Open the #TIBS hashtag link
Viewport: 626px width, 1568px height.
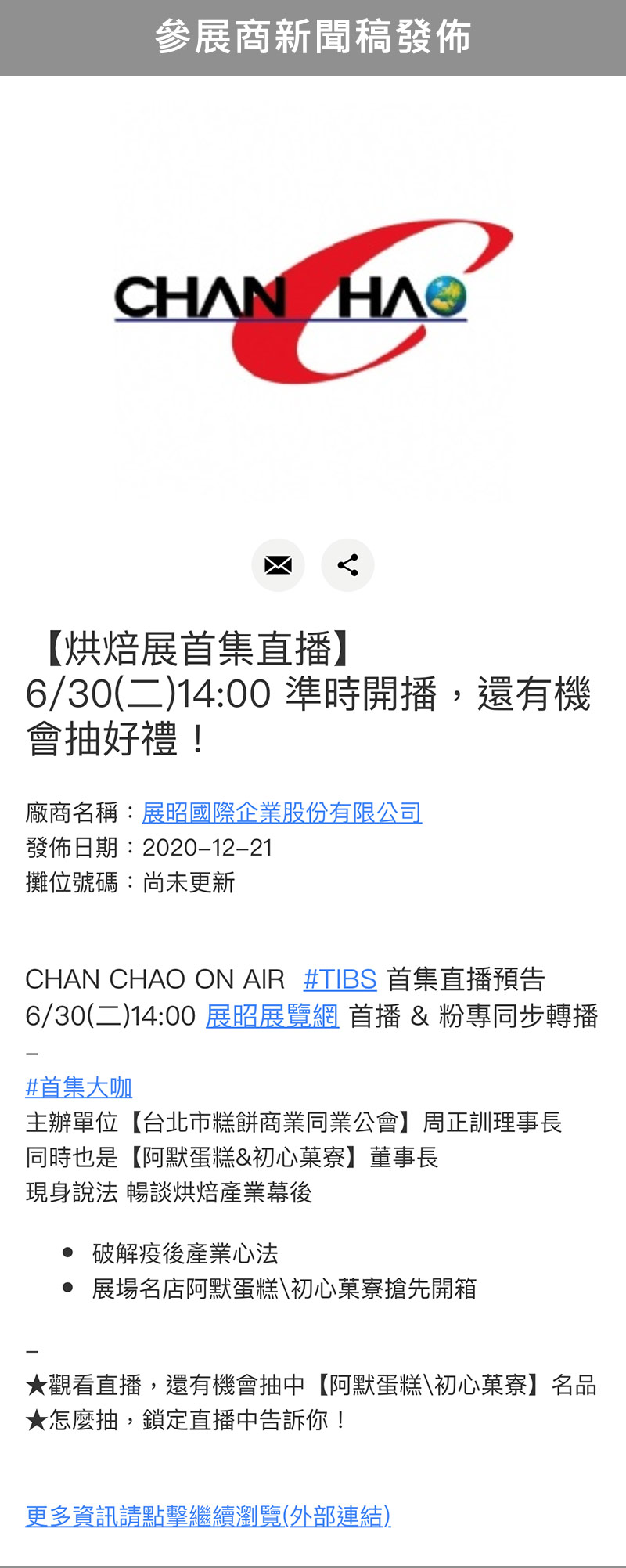(340, 979)
